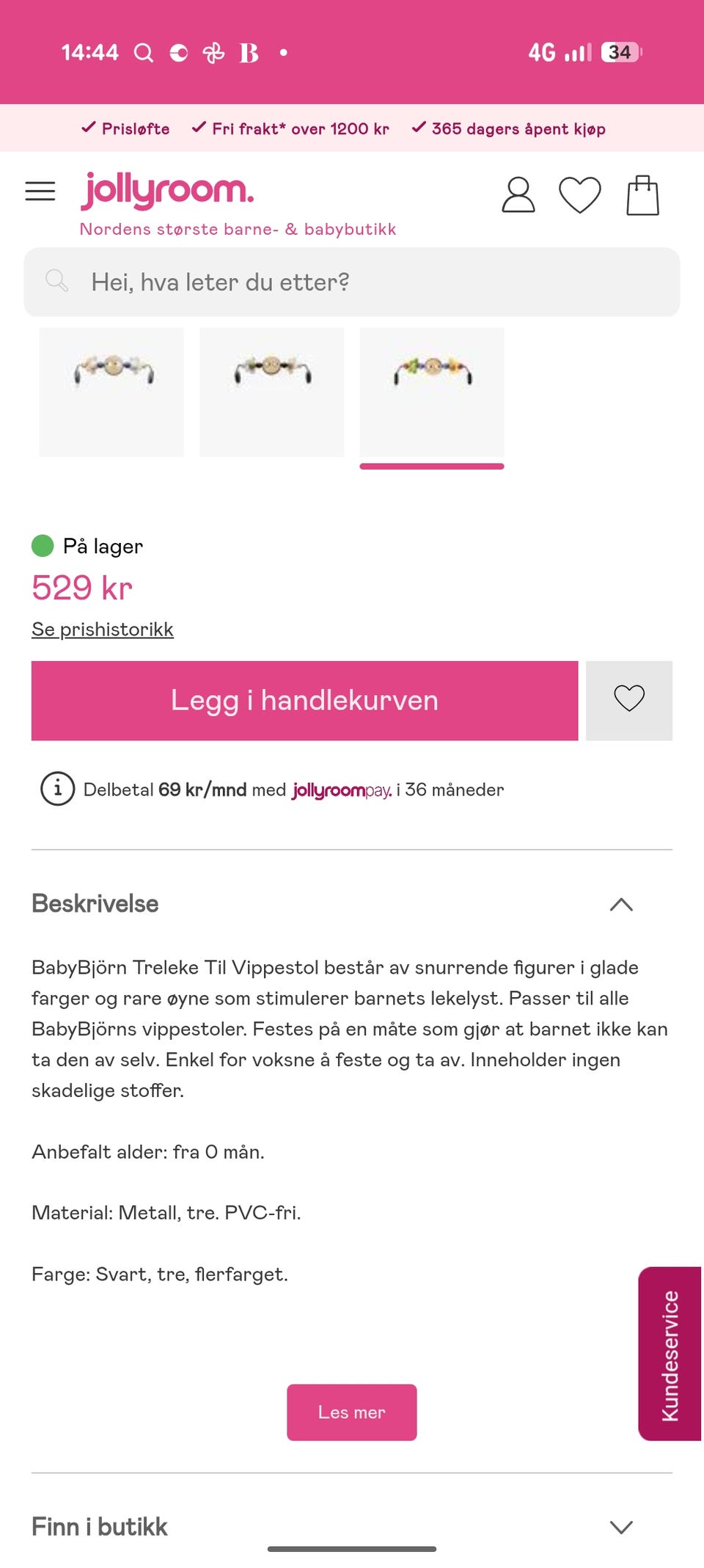Click the Les mer button
The image size is (704, 1568).
point(351,1412)
